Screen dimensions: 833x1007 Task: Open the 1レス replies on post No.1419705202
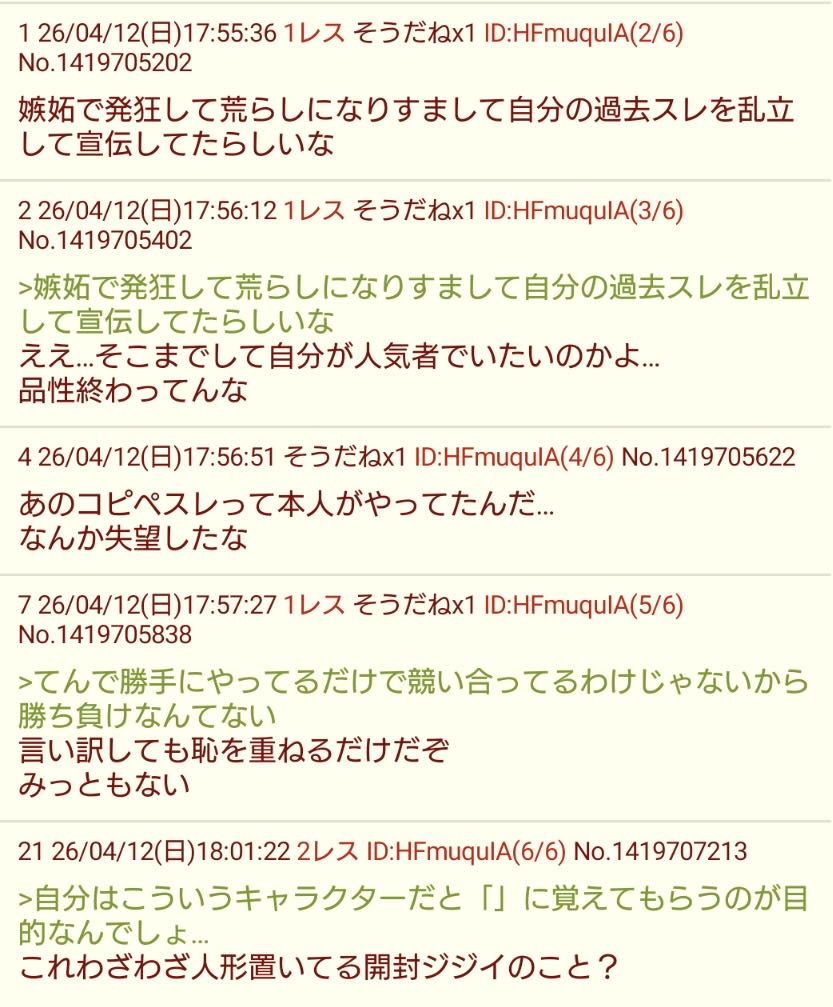pos(314,32)
